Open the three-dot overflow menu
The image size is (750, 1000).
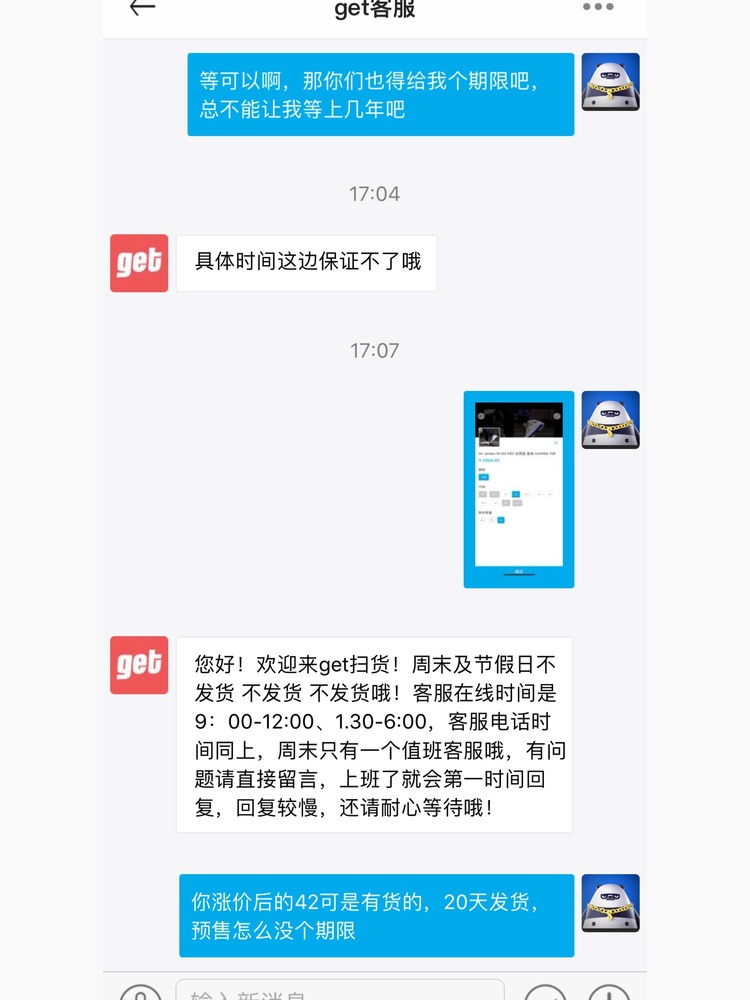(x=598, y=8)
